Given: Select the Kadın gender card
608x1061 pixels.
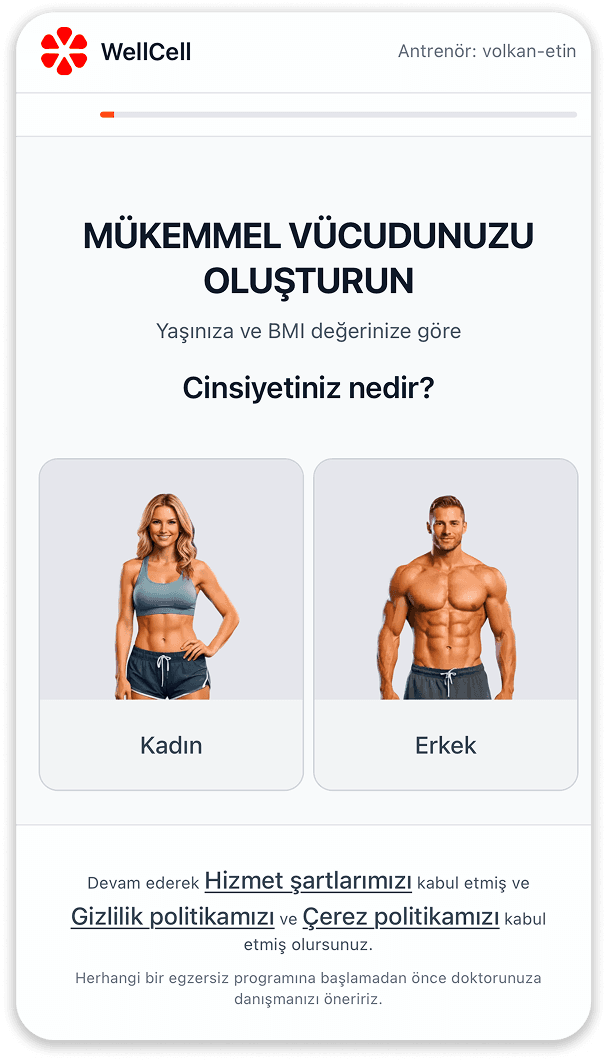Looking at the screenshot, I should 171,624.
